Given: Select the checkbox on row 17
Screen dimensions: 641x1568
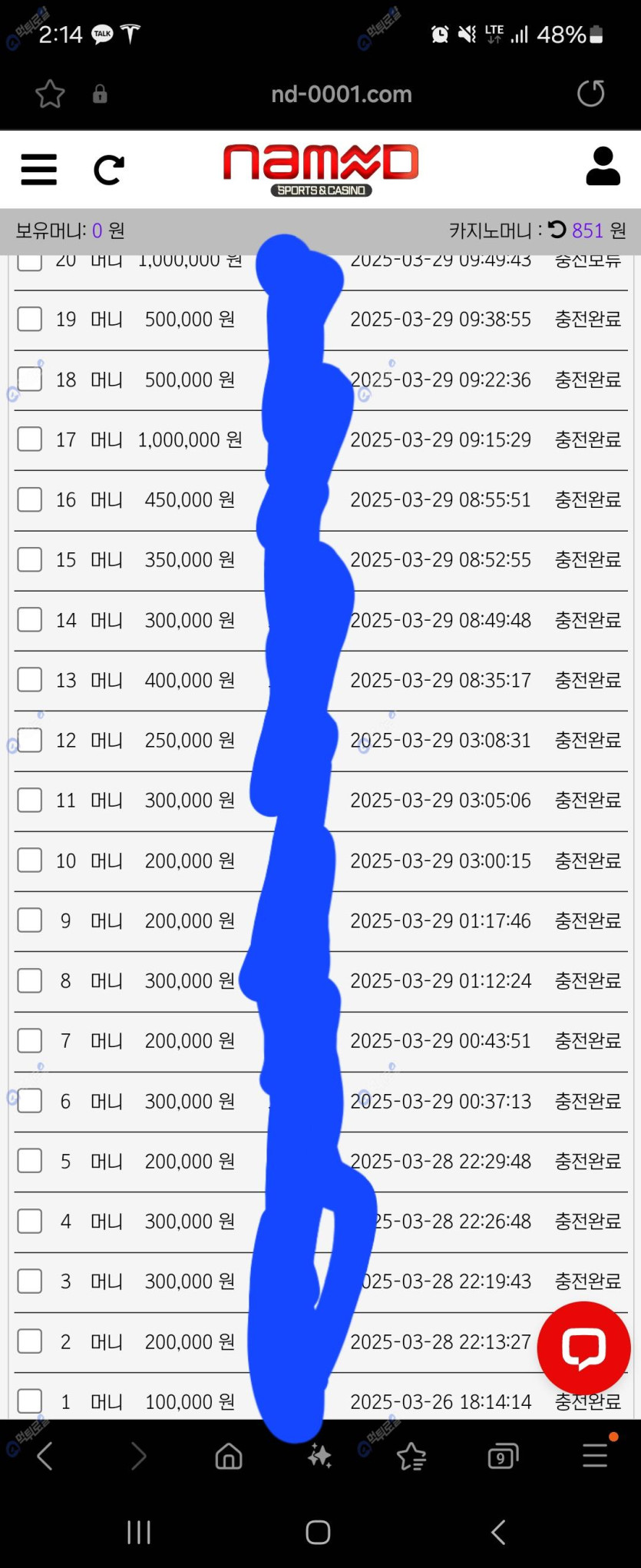Looking at the screenshot, I should (30, 439).
